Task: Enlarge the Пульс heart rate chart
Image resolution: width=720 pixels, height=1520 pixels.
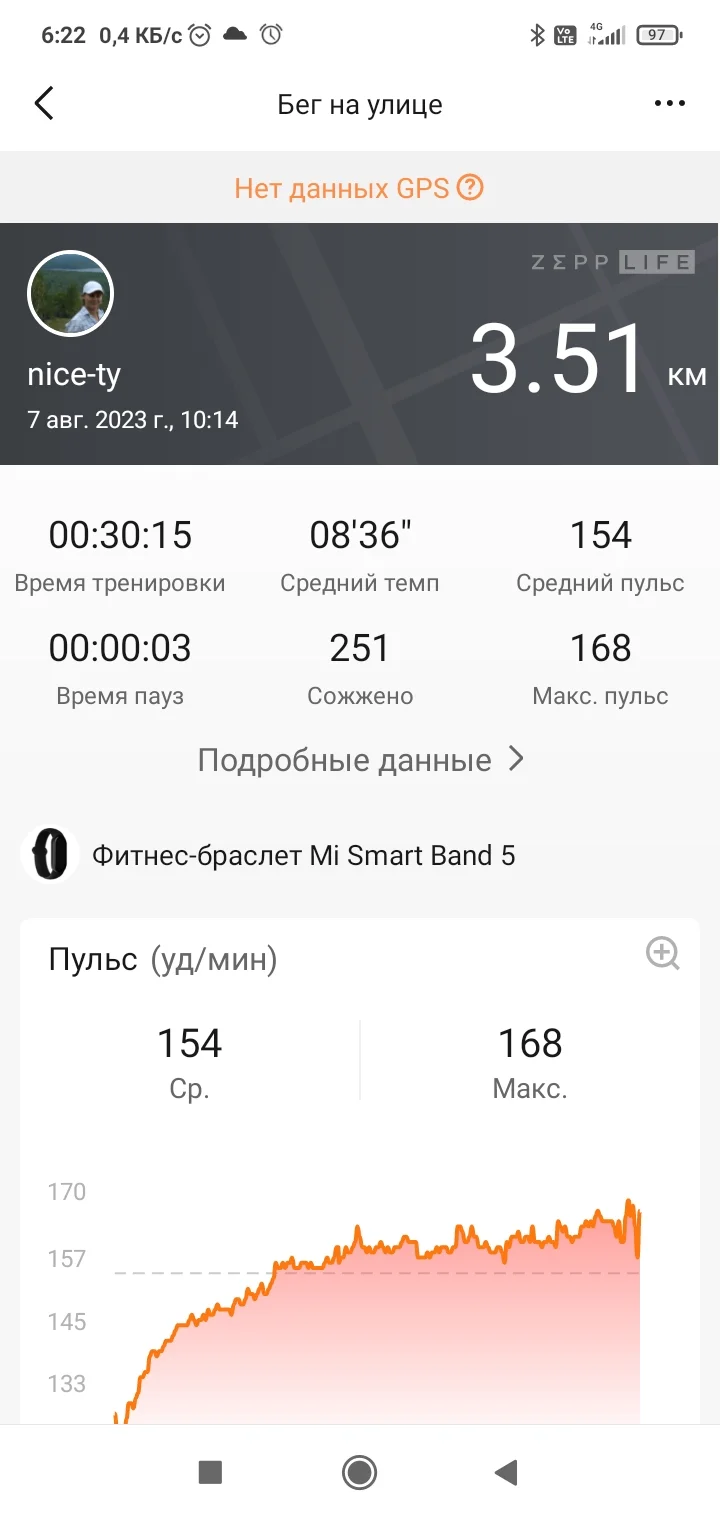Action: (662, 953)
